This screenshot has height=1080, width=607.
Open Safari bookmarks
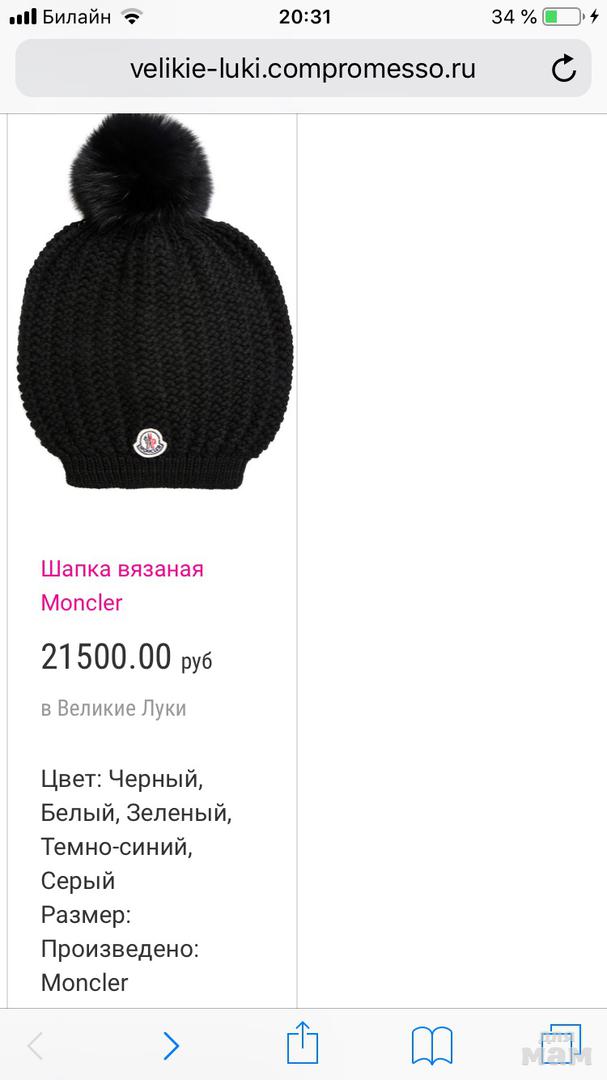432,1046
